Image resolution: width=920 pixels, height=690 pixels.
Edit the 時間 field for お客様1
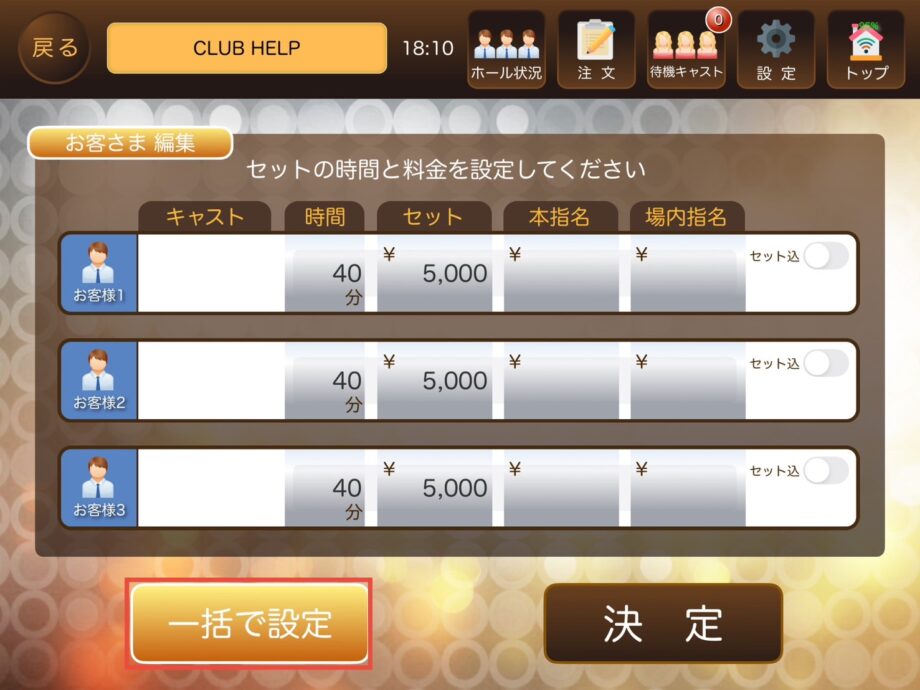(325, 276)
